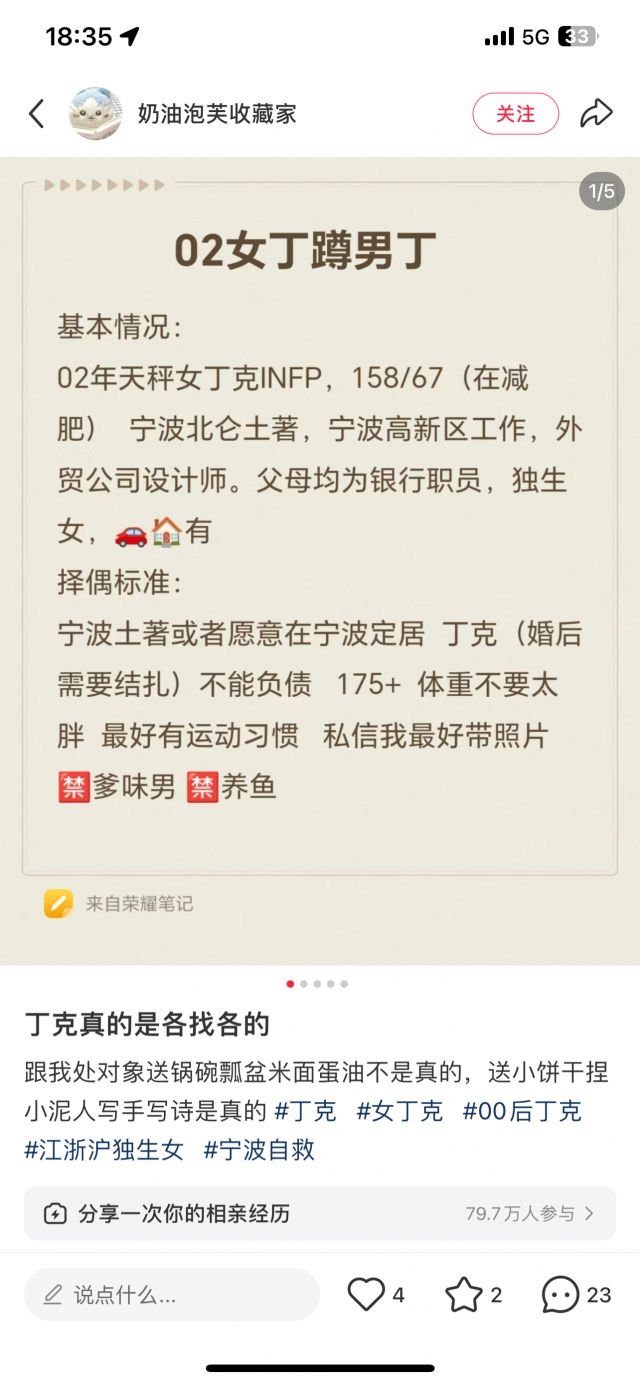Screen dimensions: 640x1384
Task: Open the post image 1/5
Action: tap(320, 560)
